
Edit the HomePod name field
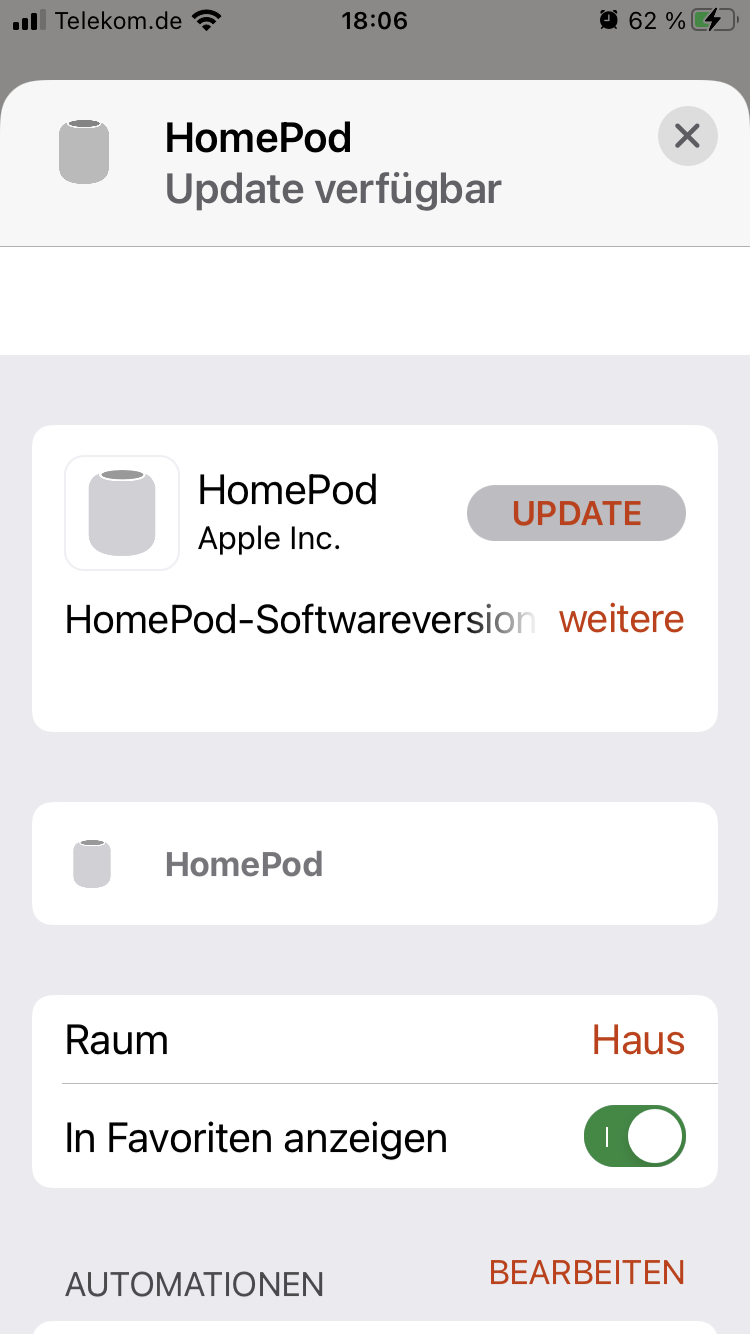click(x=400, y=864)
